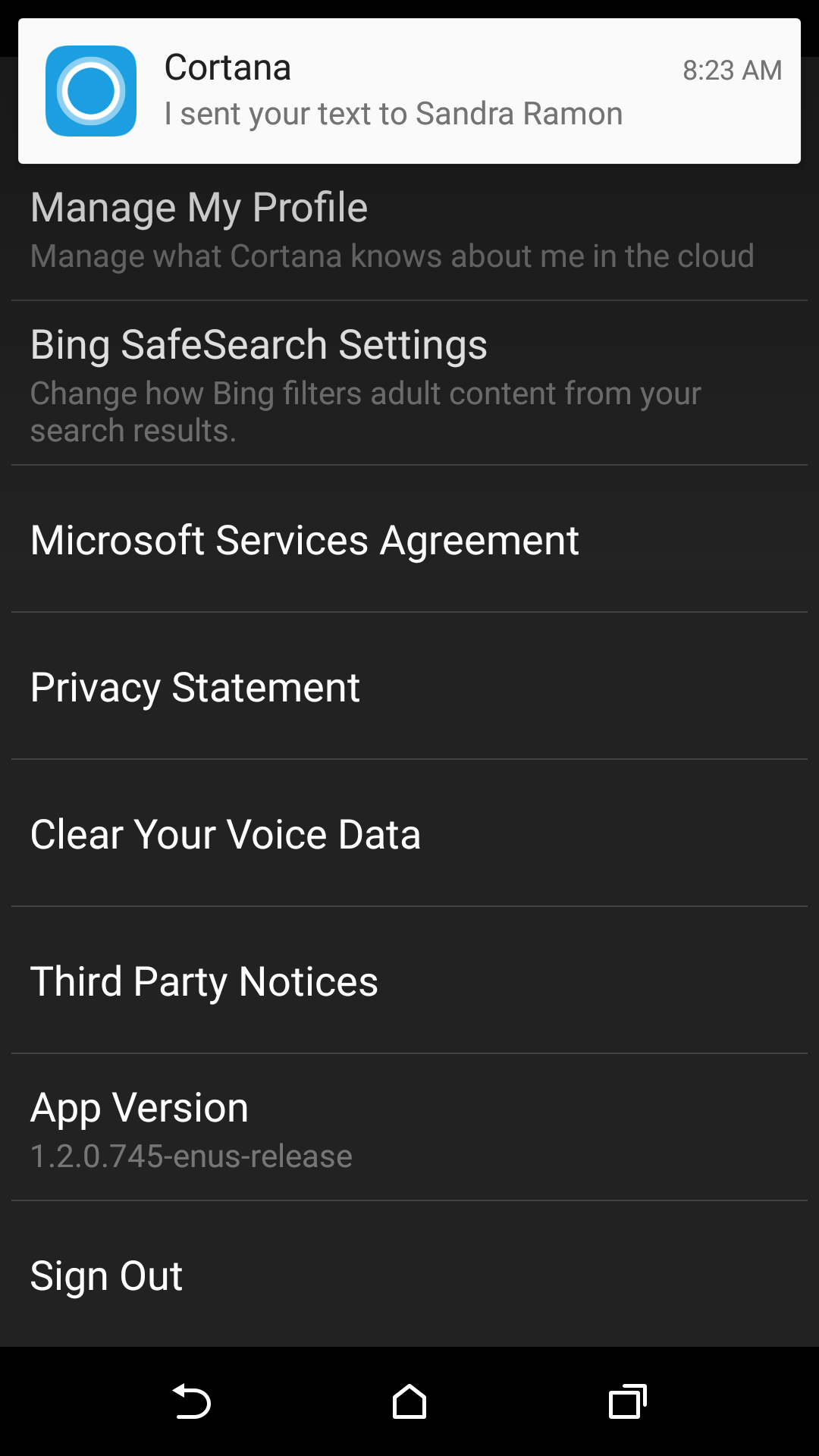The width and height of the screenshot is (819, 1456).
Task: Open Bing SafeSearch Settings
Action: [x=409, y=383]
